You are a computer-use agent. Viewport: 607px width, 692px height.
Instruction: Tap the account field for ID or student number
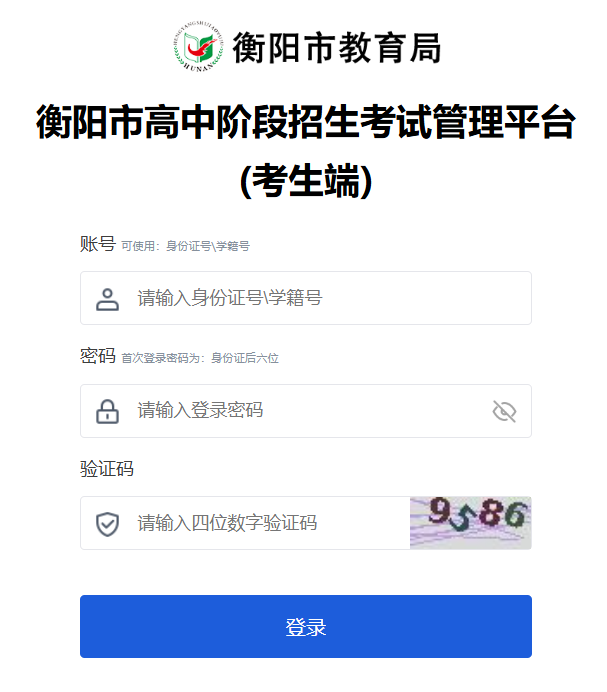point(320,298)
